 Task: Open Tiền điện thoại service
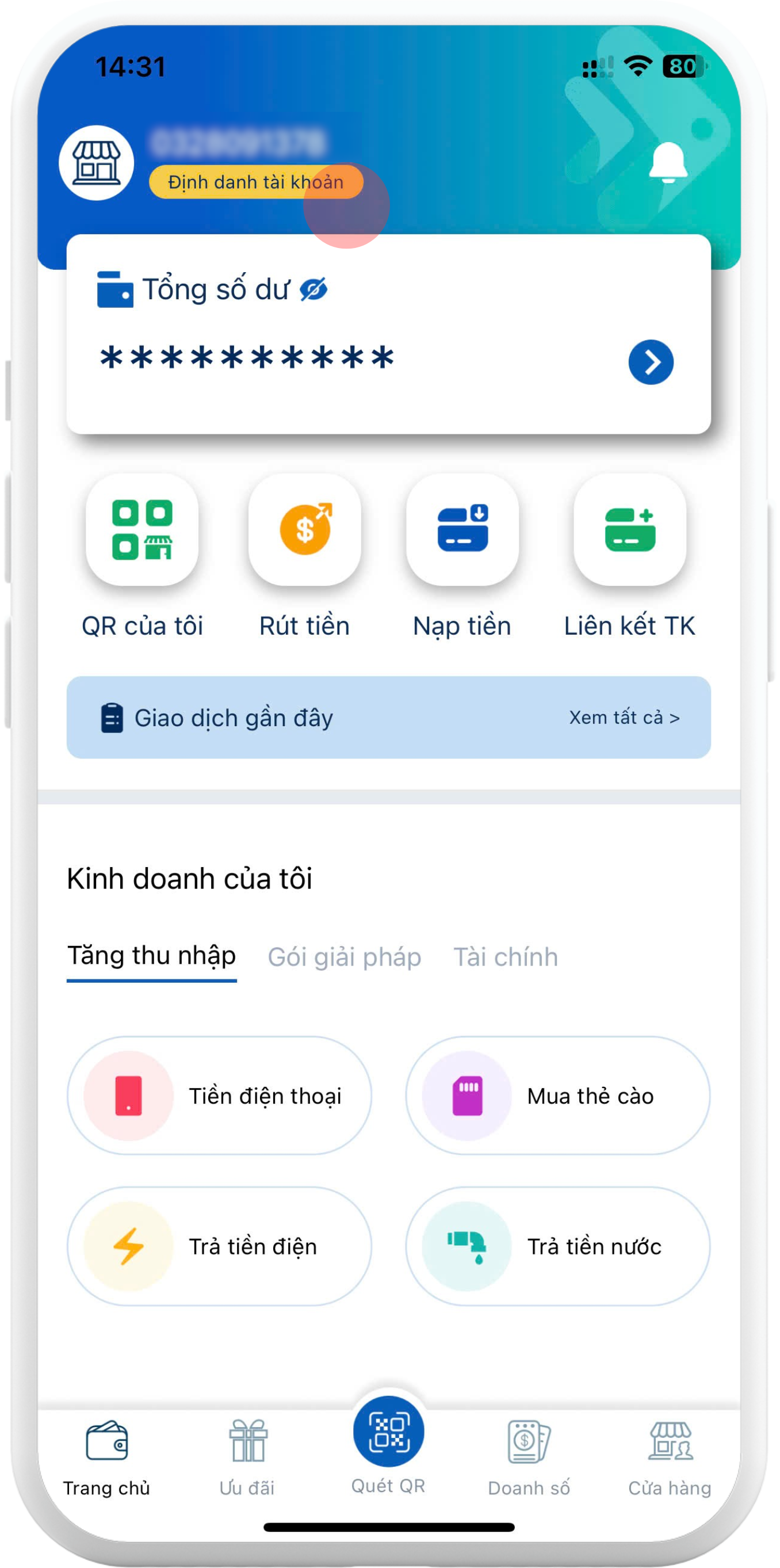219,1096
